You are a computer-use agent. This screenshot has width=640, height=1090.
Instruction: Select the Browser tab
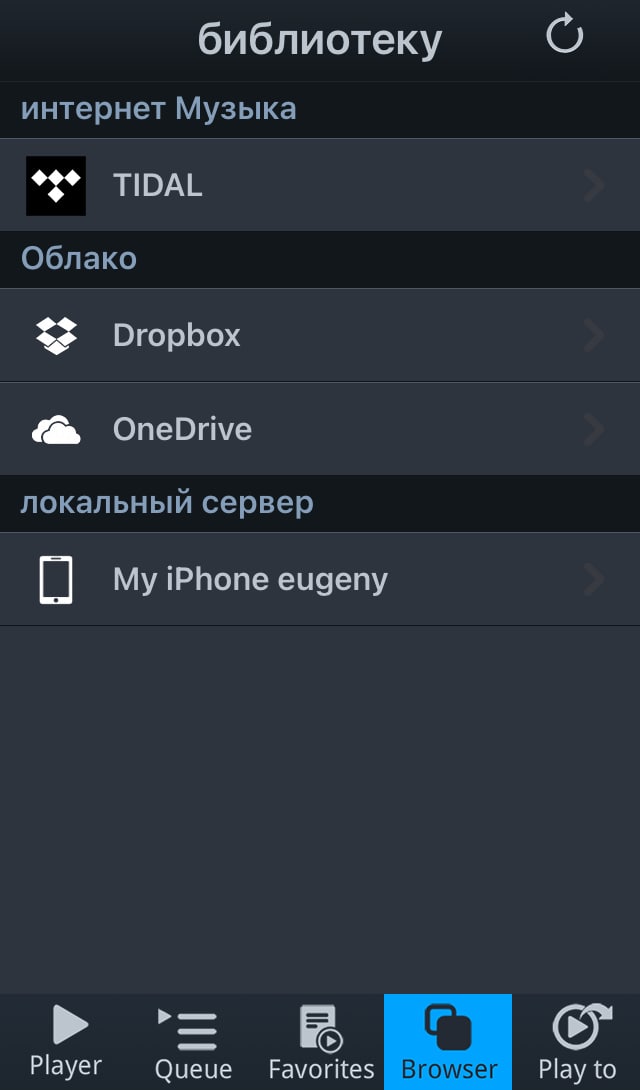tap(448, 1042)
